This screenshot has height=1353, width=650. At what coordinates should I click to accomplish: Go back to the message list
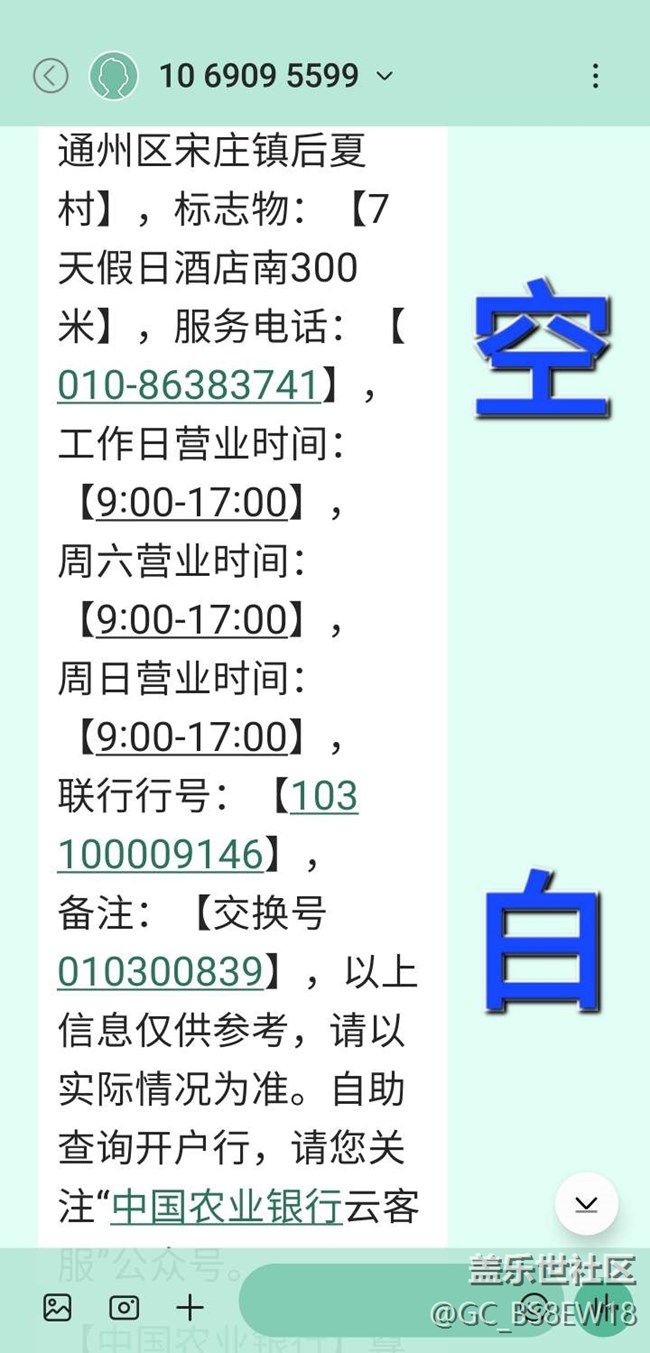[x=50, y=75]
